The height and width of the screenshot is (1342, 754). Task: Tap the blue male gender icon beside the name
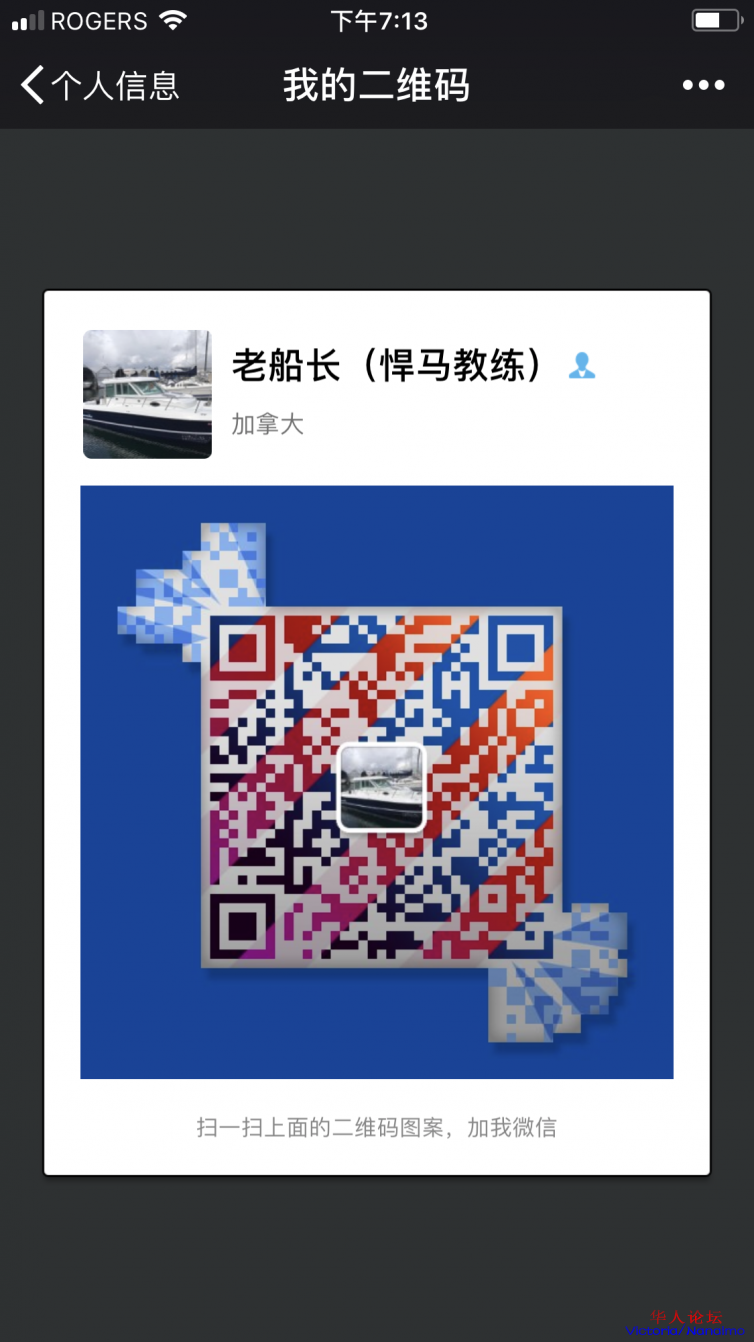point(583,367)
